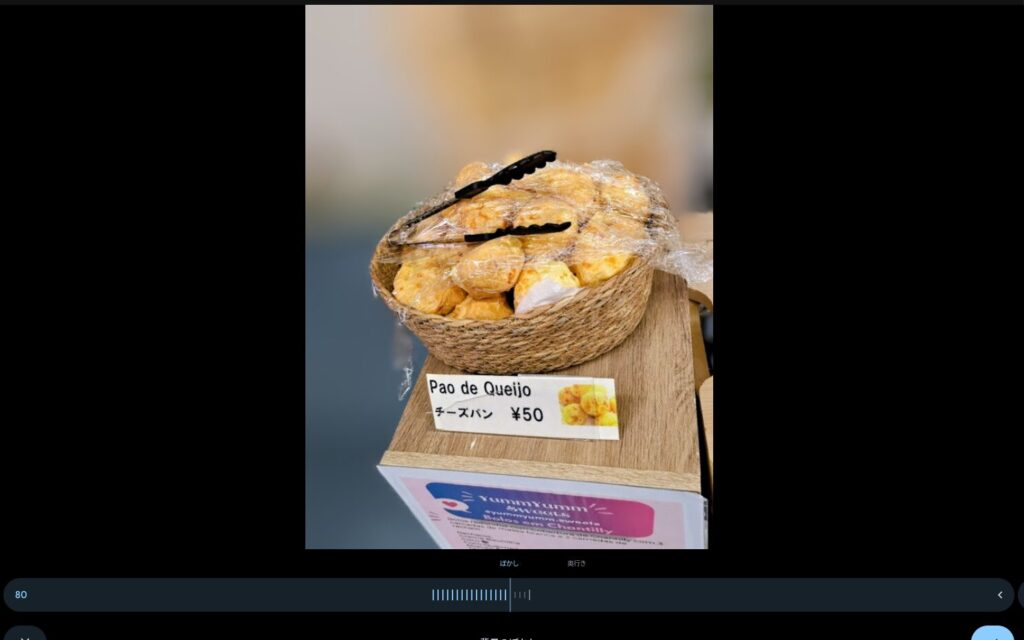Viewport: 1024px width, 640px height.
Task: Tap the blur intensity slider track
Action: tap(480, 595)
